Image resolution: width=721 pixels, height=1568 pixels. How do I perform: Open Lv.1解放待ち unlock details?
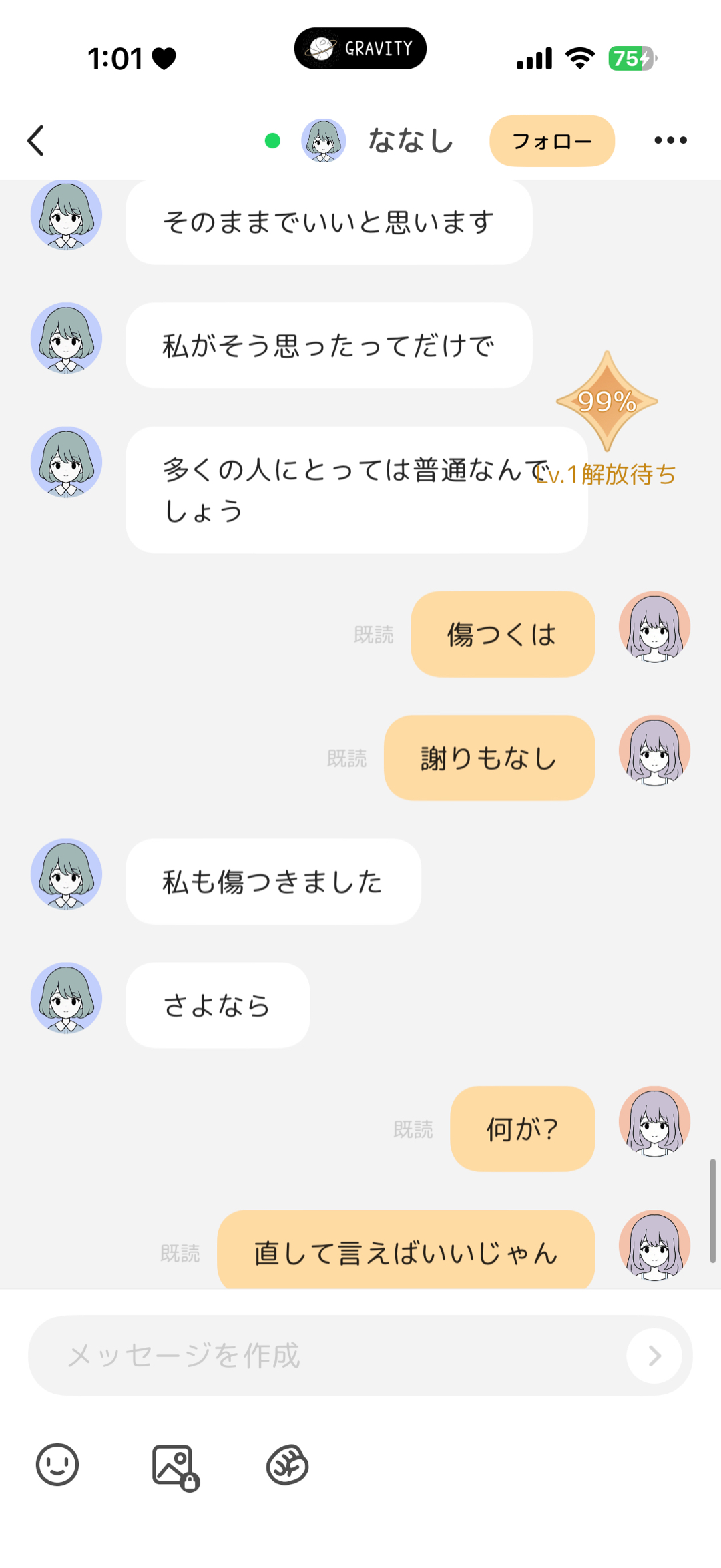(x=606, y=475)
